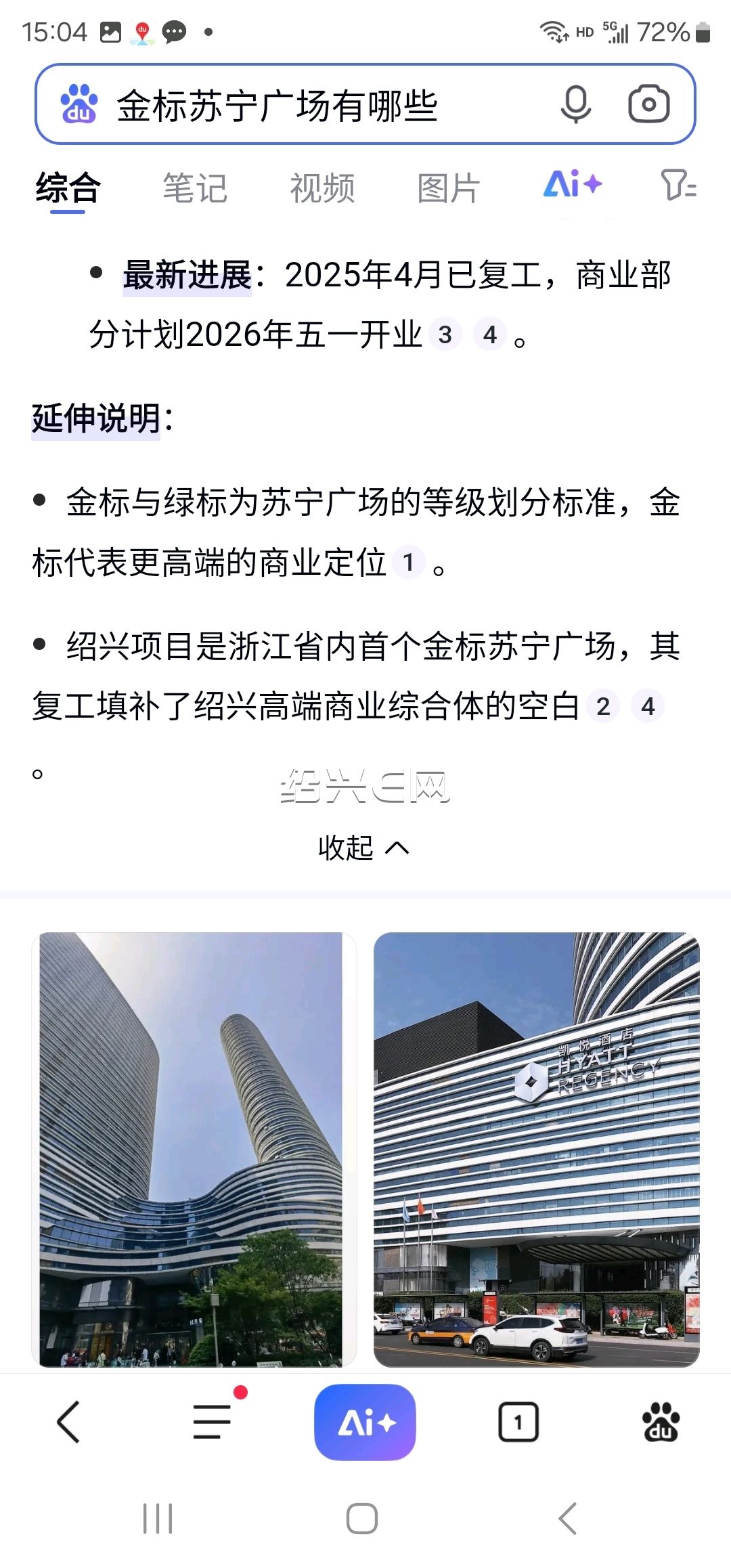The width and height of the screenshot is (731, 1568).
Task: Open the tab switcher showing 1
Action: (x=518, y=1422)
